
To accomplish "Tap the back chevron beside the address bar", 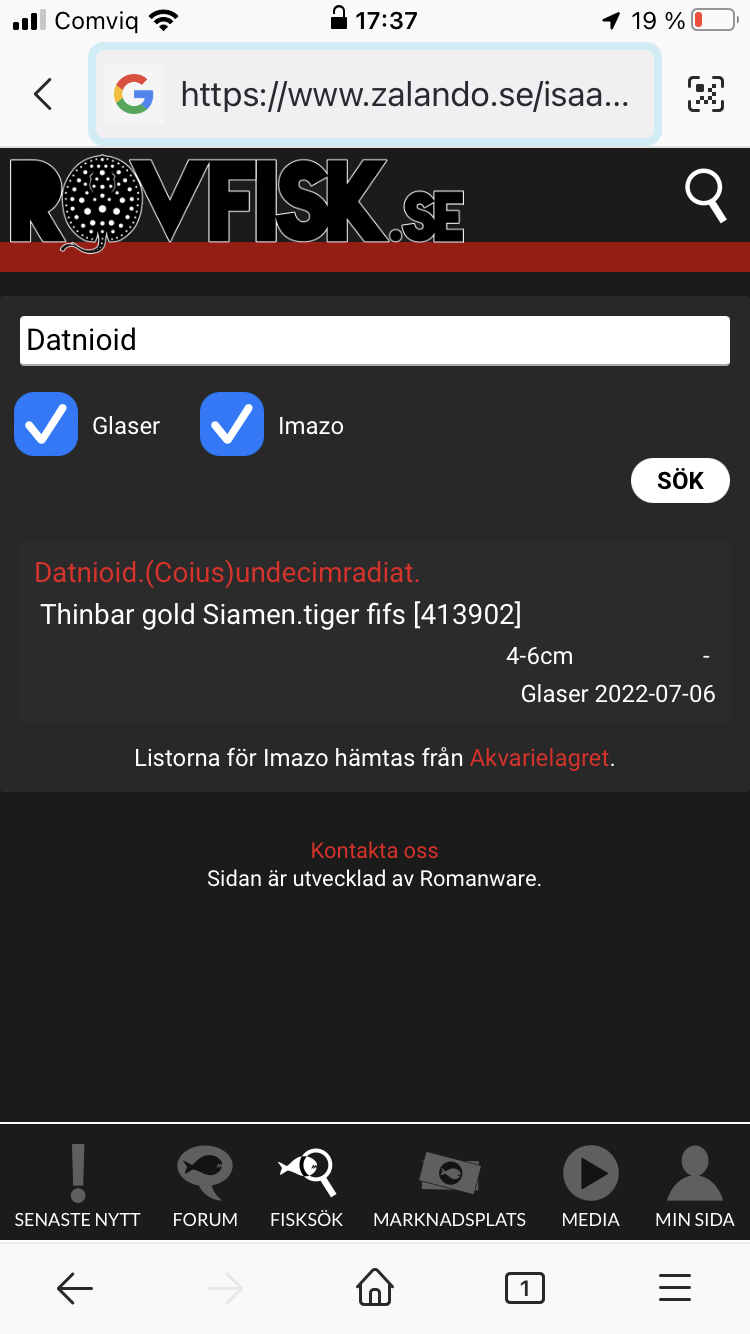I will [42, 94].
